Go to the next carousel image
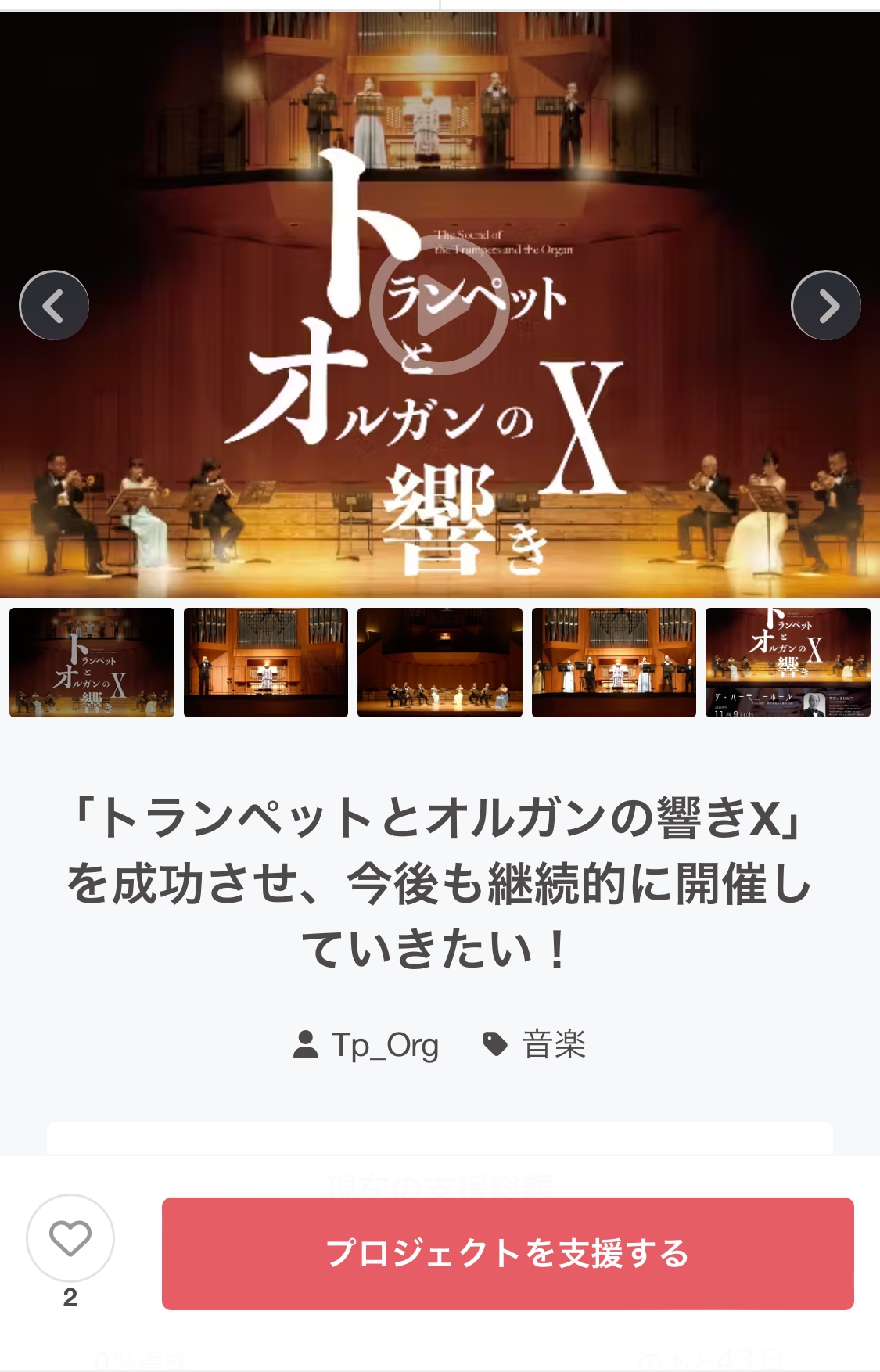880x1372 pixels. (x=826, y=306)
